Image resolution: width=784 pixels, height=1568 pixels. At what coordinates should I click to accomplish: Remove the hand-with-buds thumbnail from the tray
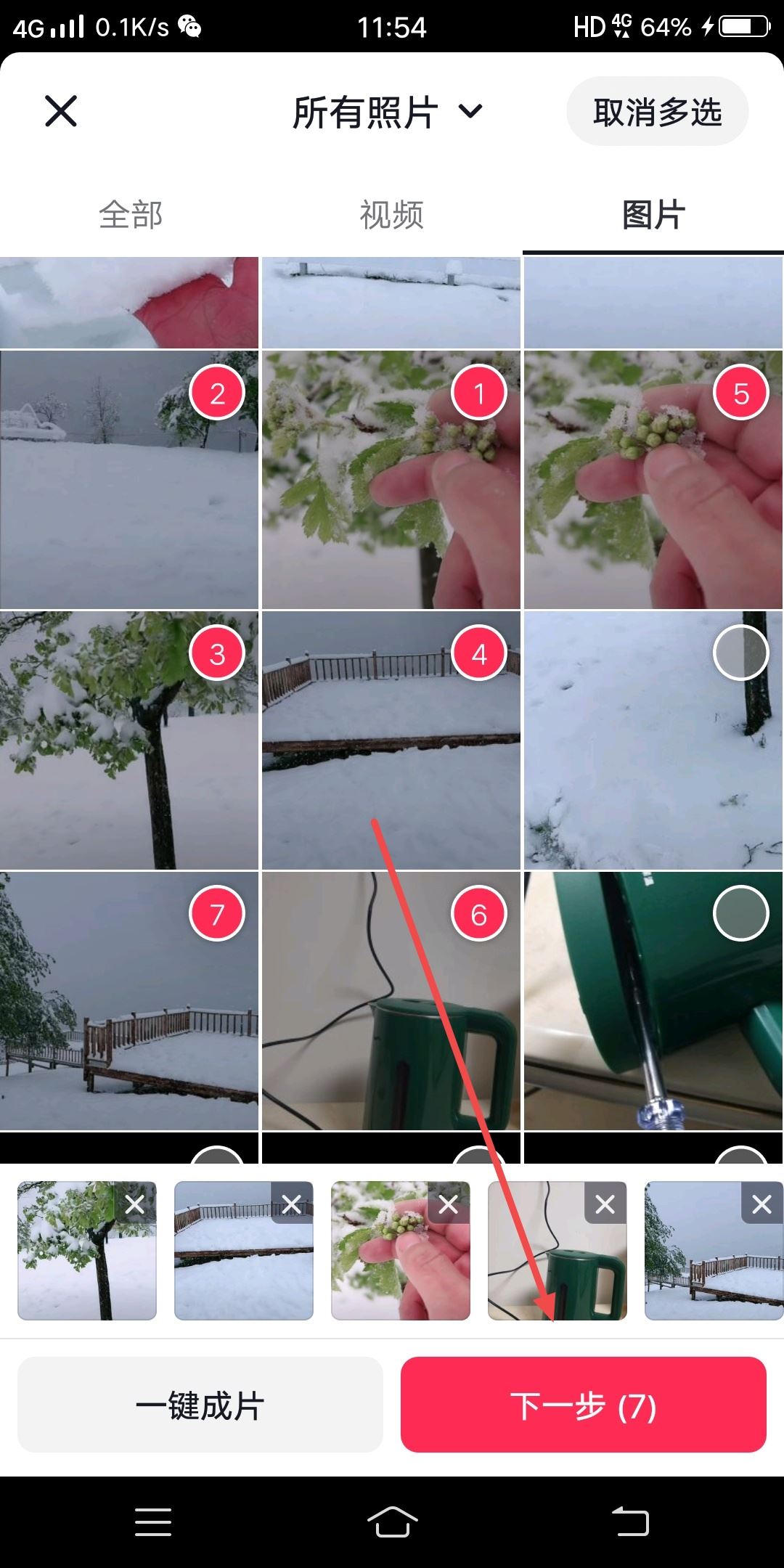tap(449, 1204)
